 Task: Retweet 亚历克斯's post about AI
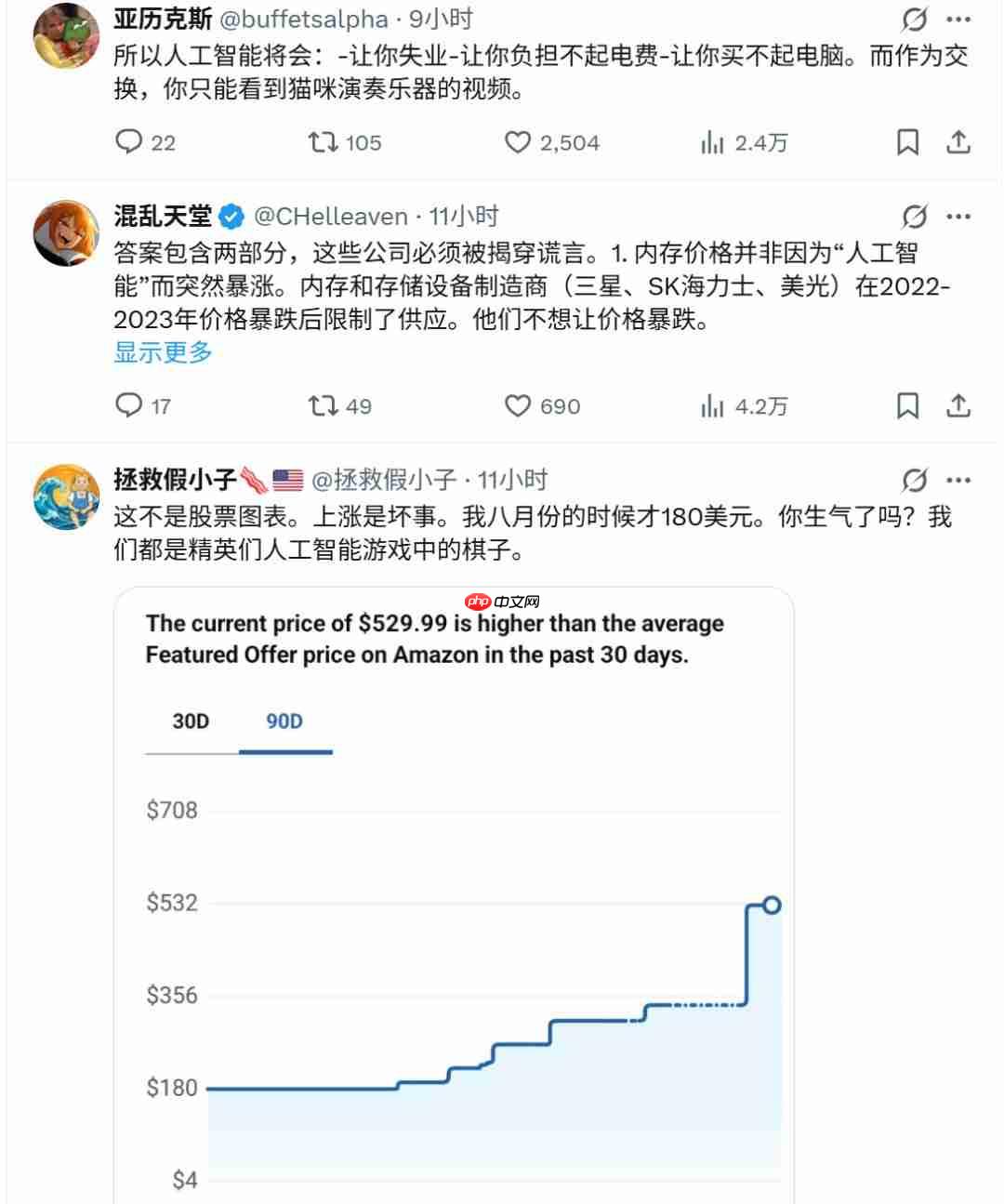pyautogui.click(x=323, y=142)
